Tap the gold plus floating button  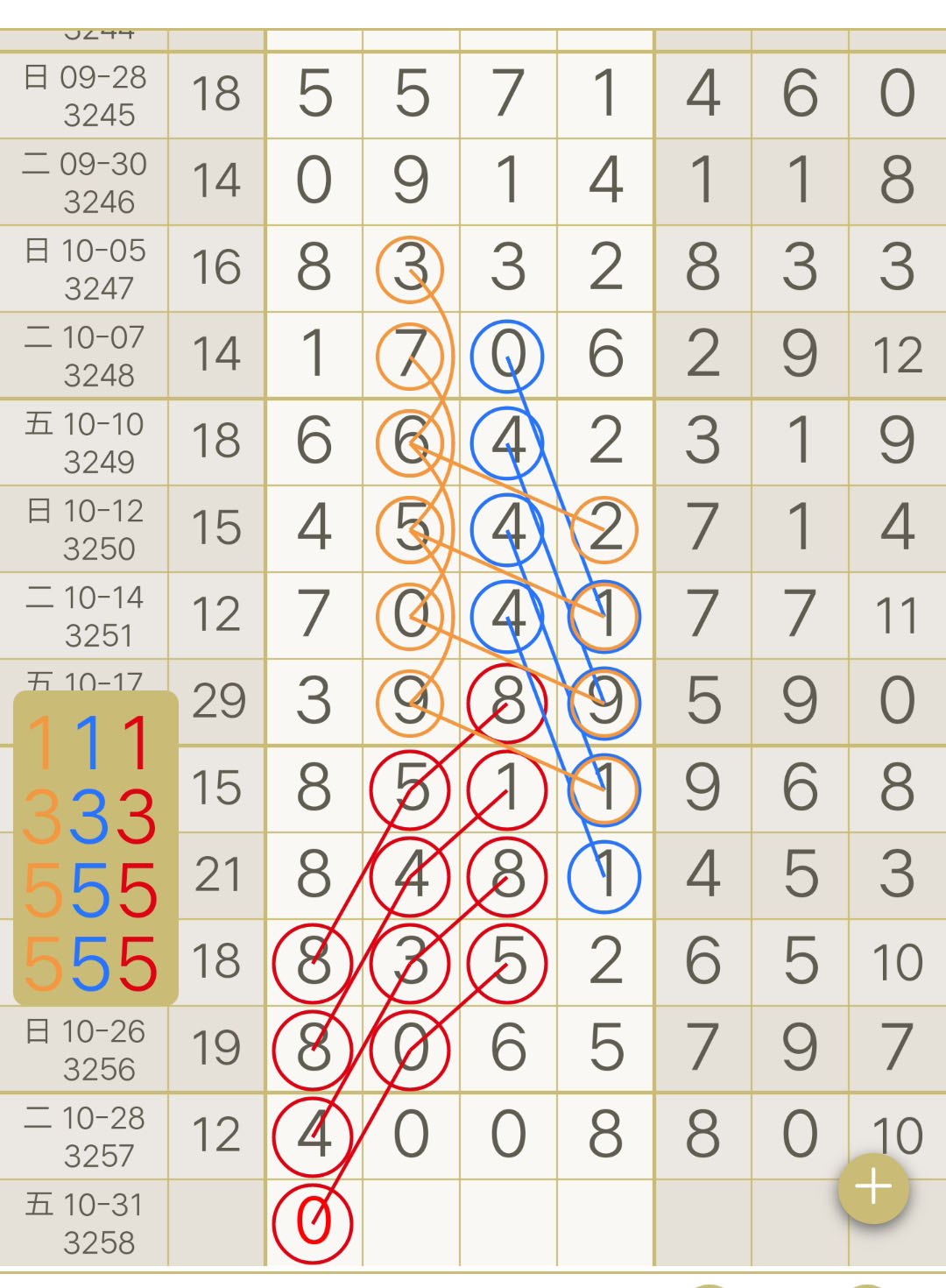coord(873,1188)
